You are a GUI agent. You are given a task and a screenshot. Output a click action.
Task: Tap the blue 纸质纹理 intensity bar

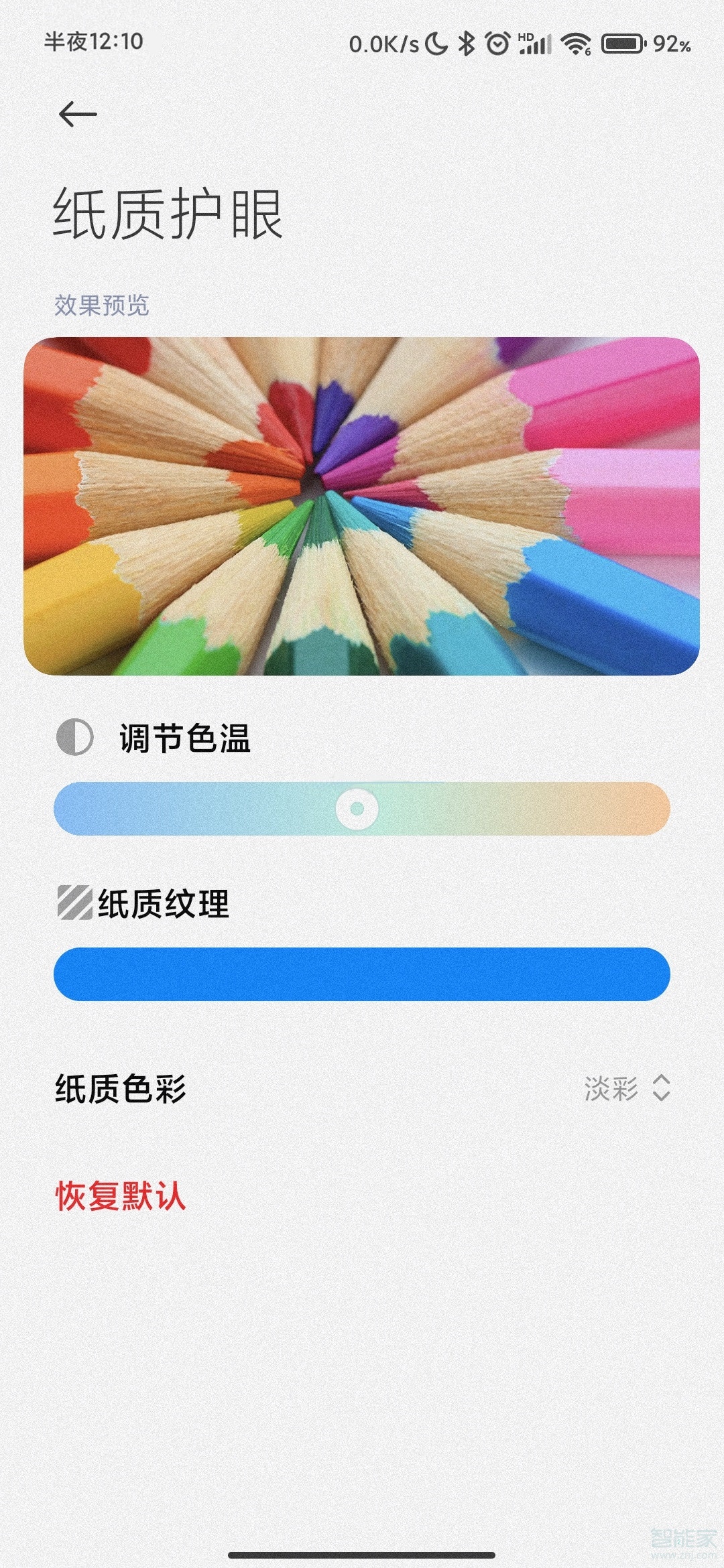point(362,974)
